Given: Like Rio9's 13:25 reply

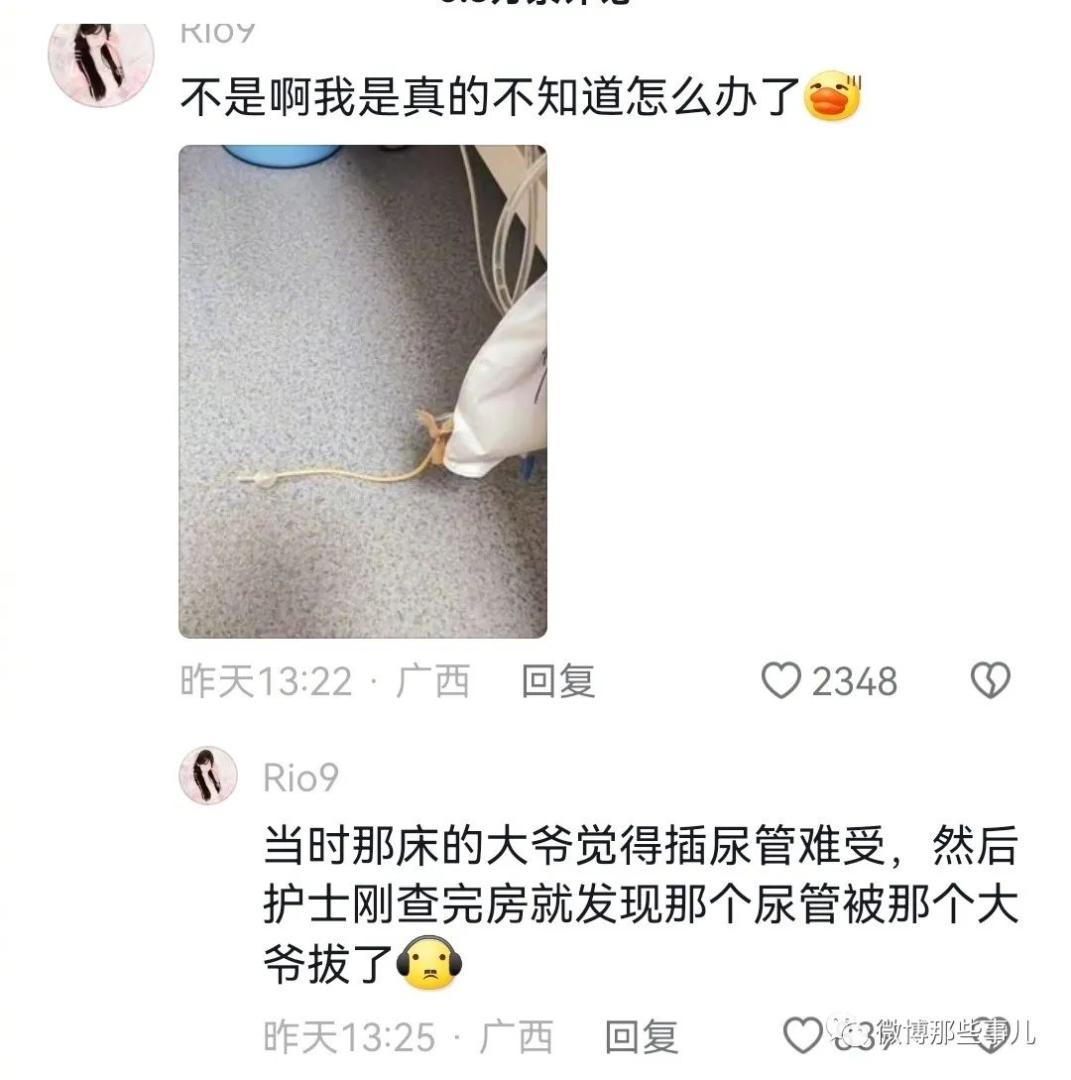Looking at the screenshot, I should tap(801, 1035).
